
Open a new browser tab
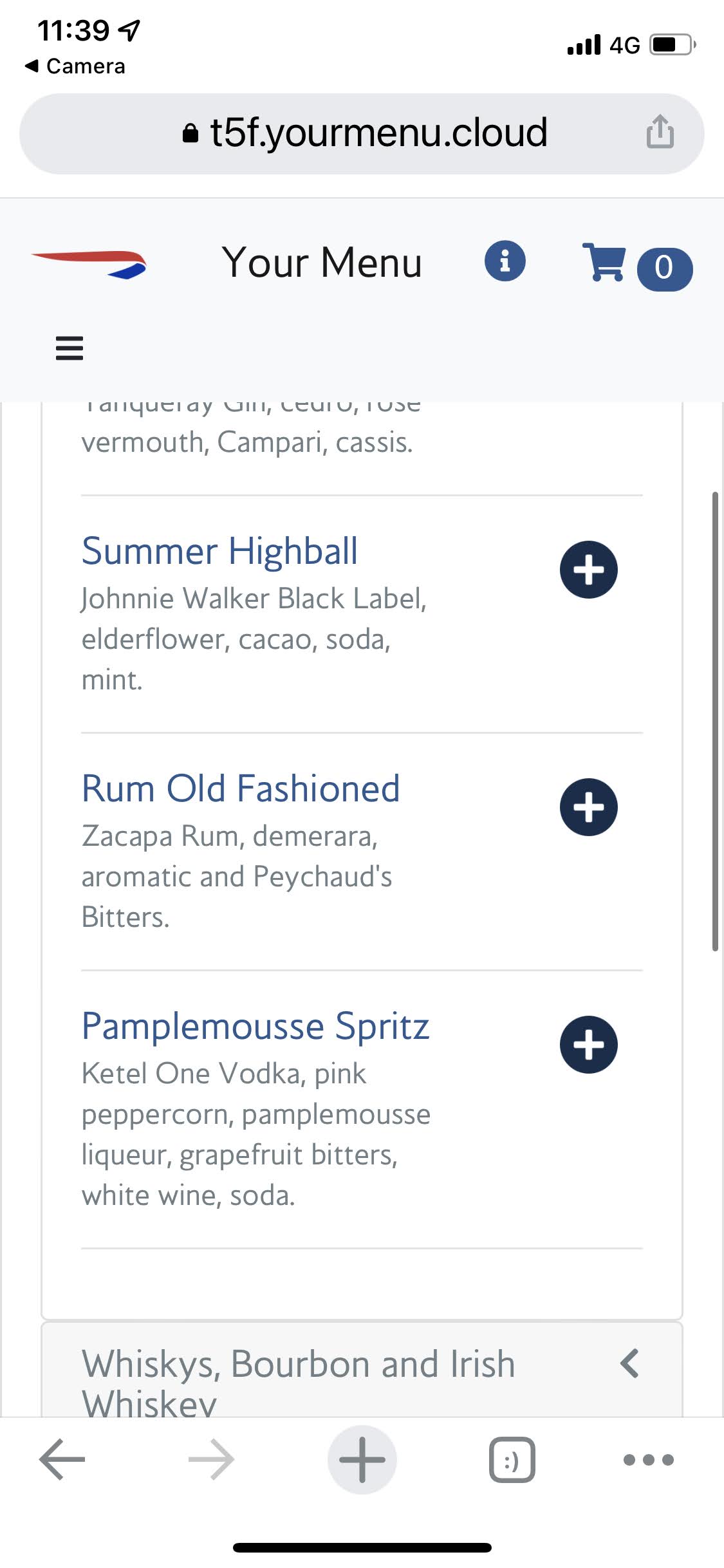tap(362, 1459)
